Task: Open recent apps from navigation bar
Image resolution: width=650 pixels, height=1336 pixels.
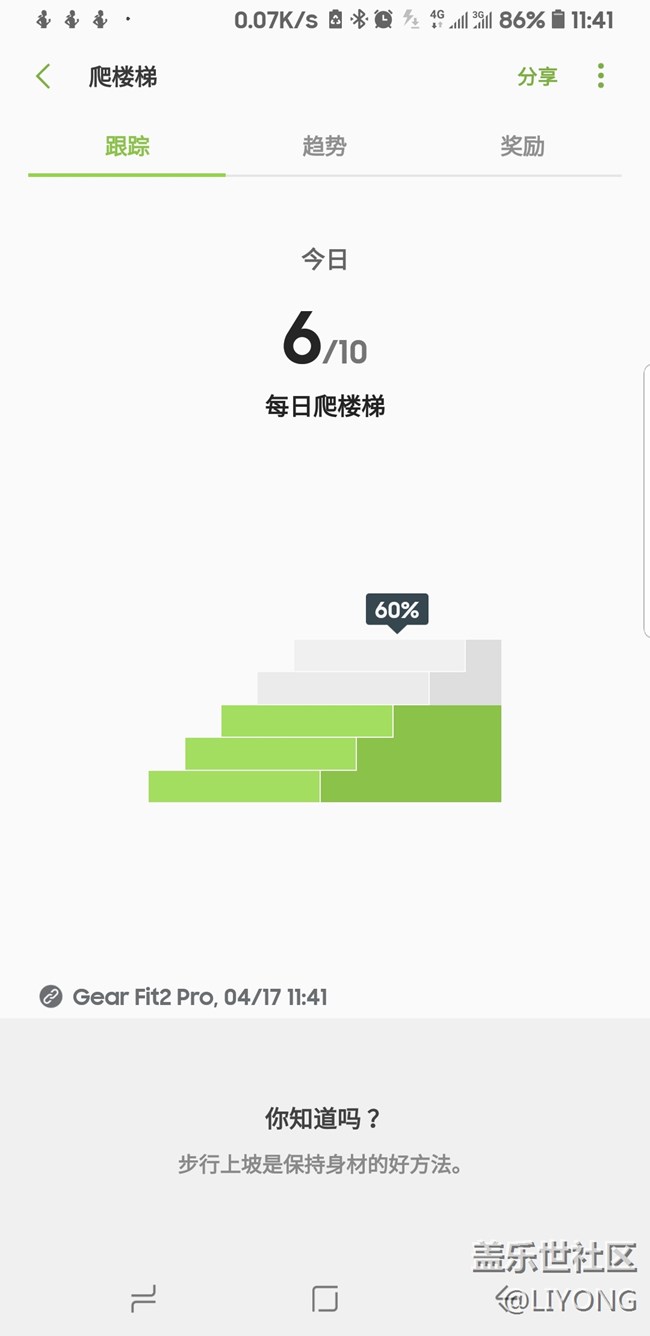Action: click(144, 1299)
